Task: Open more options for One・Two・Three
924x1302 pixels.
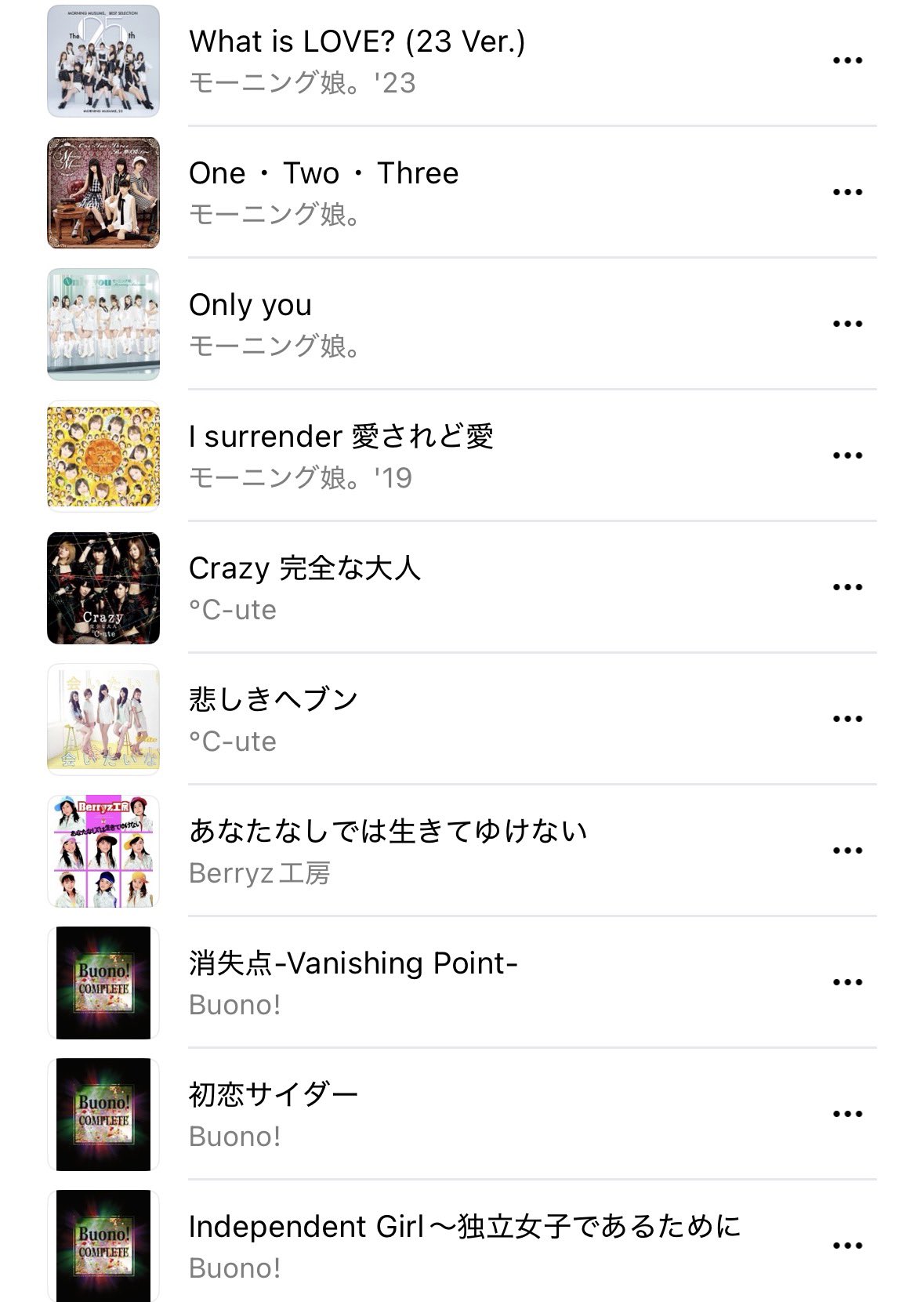Action: (x=847, y=192)
